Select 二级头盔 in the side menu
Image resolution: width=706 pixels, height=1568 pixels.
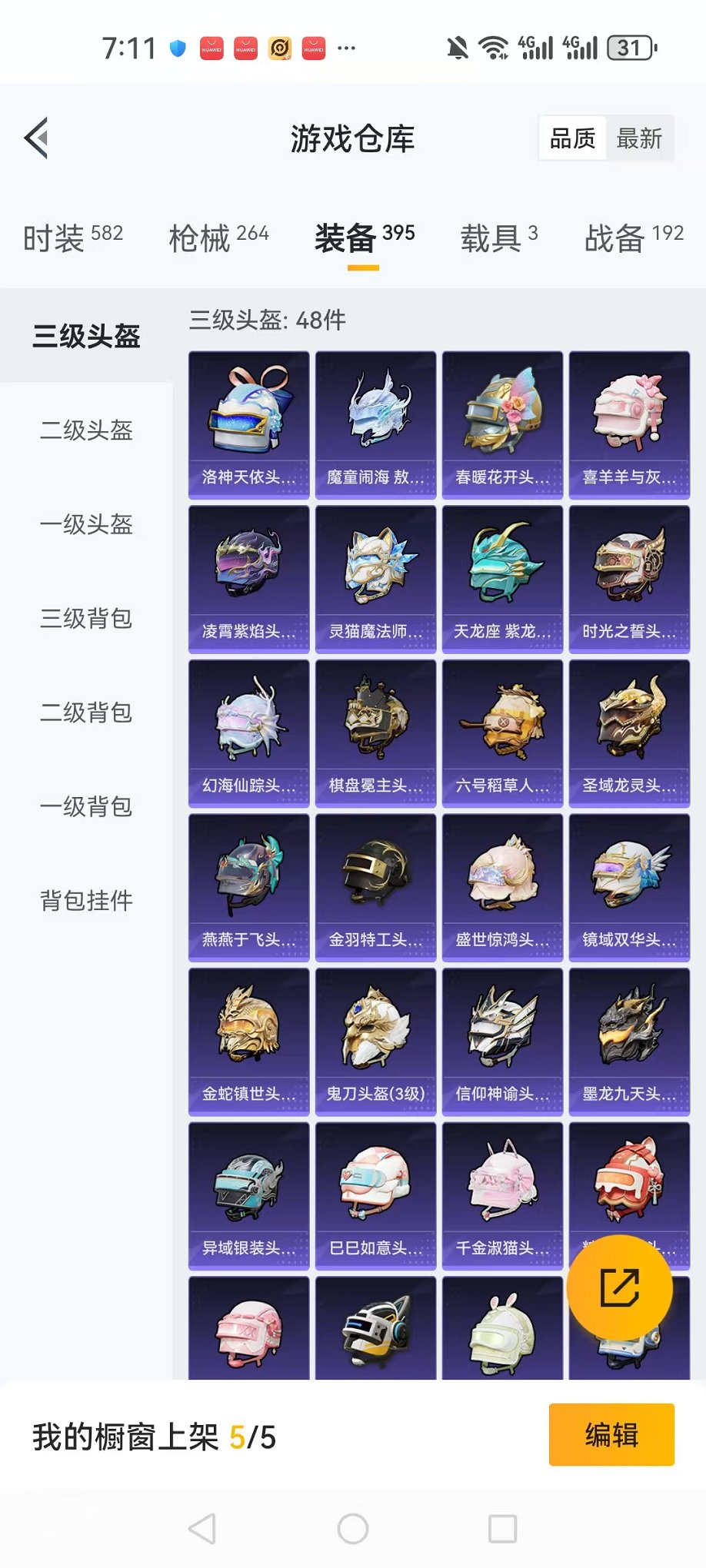pos(86,430)
